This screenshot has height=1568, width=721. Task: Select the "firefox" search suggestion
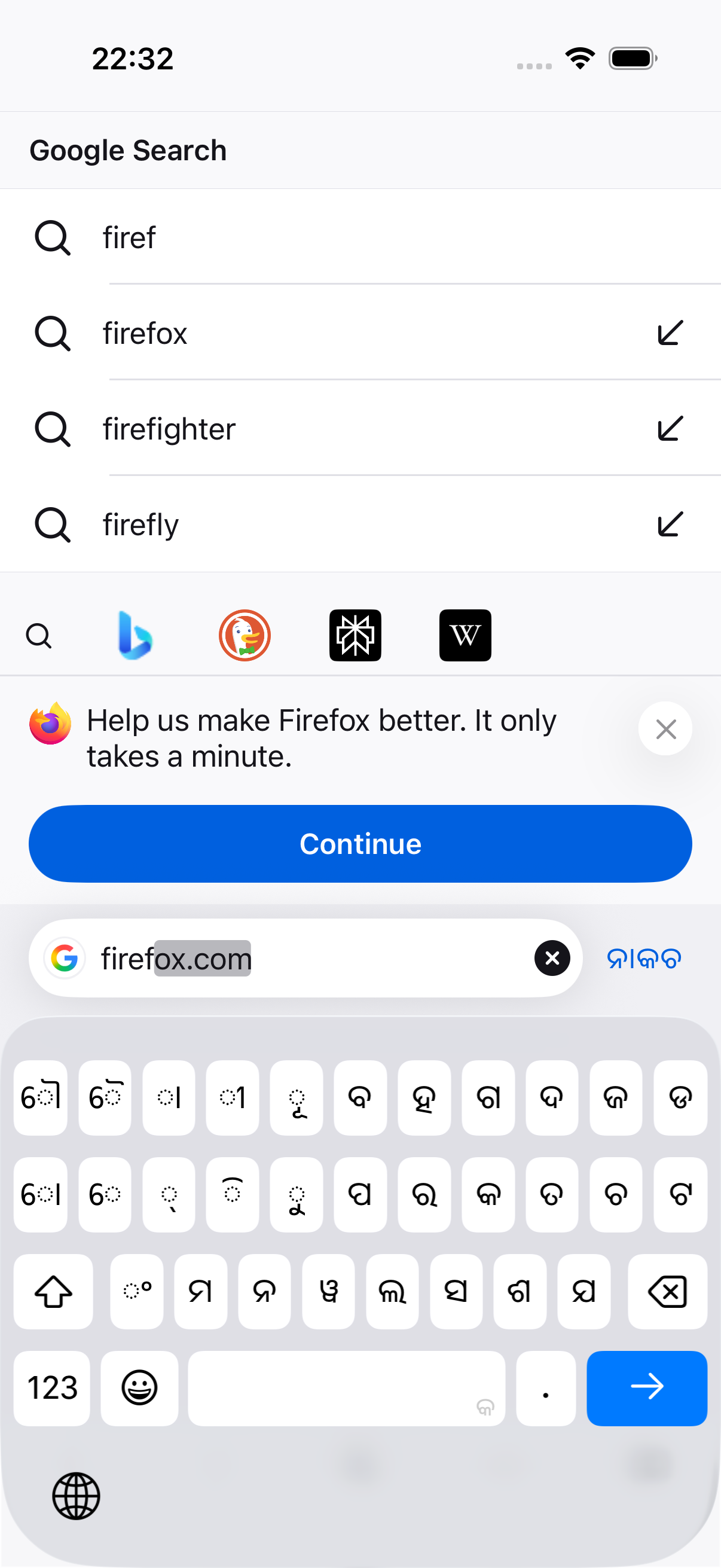(x=360, y=333)
